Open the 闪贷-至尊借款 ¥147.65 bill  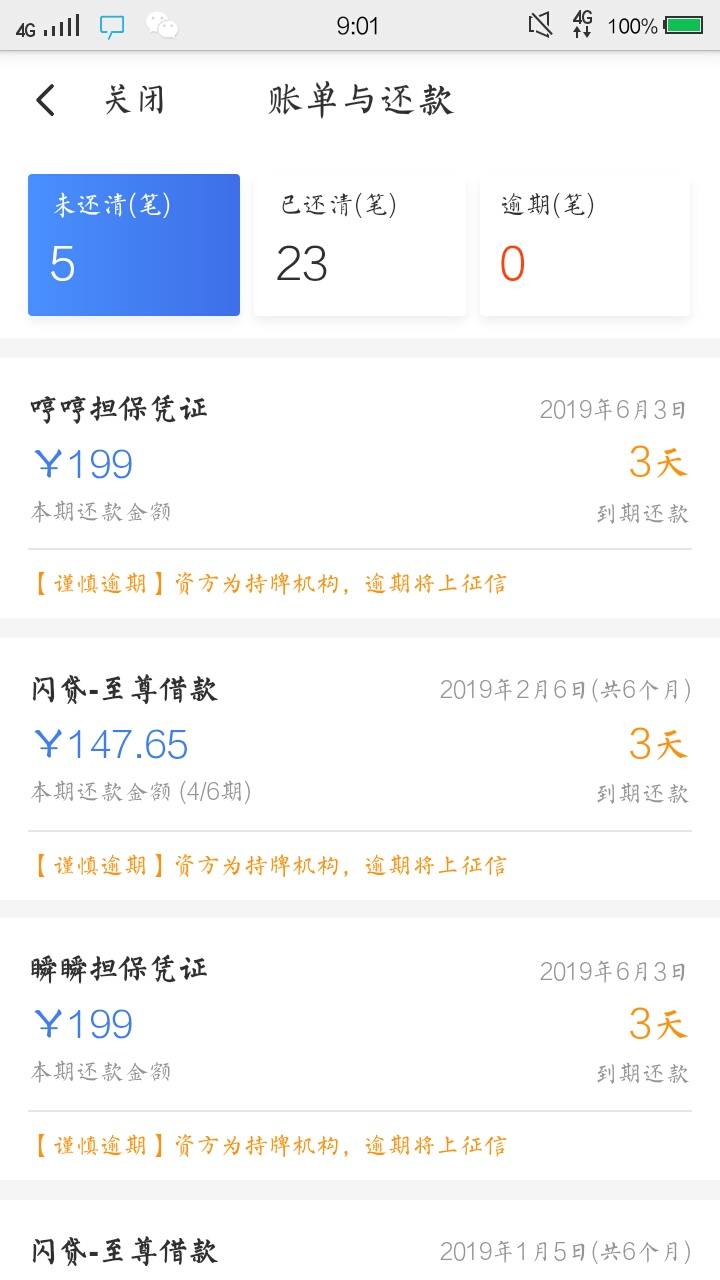(360, 769)
